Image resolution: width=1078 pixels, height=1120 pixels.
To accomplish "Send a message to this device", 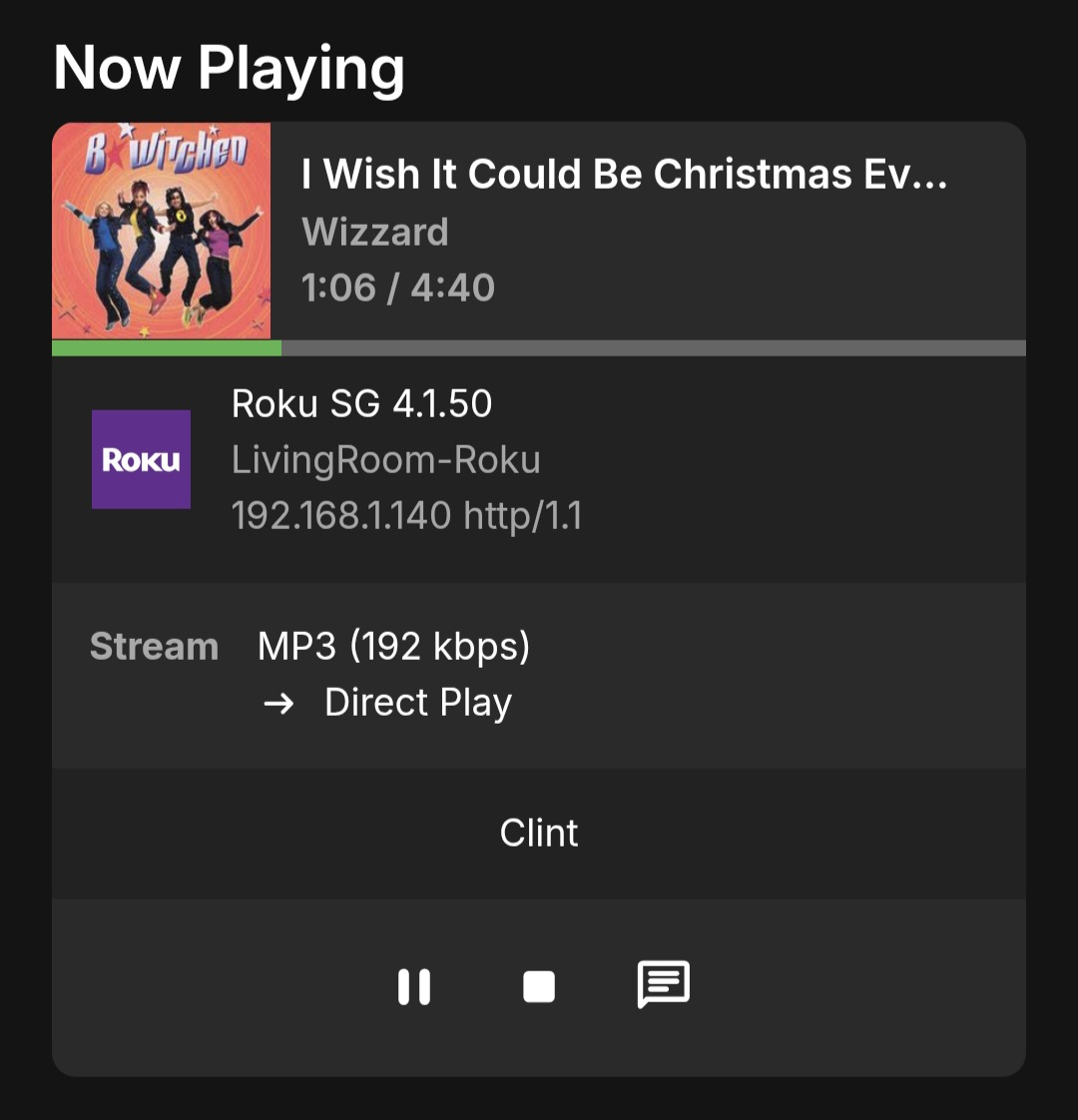I will click(664, 985).
